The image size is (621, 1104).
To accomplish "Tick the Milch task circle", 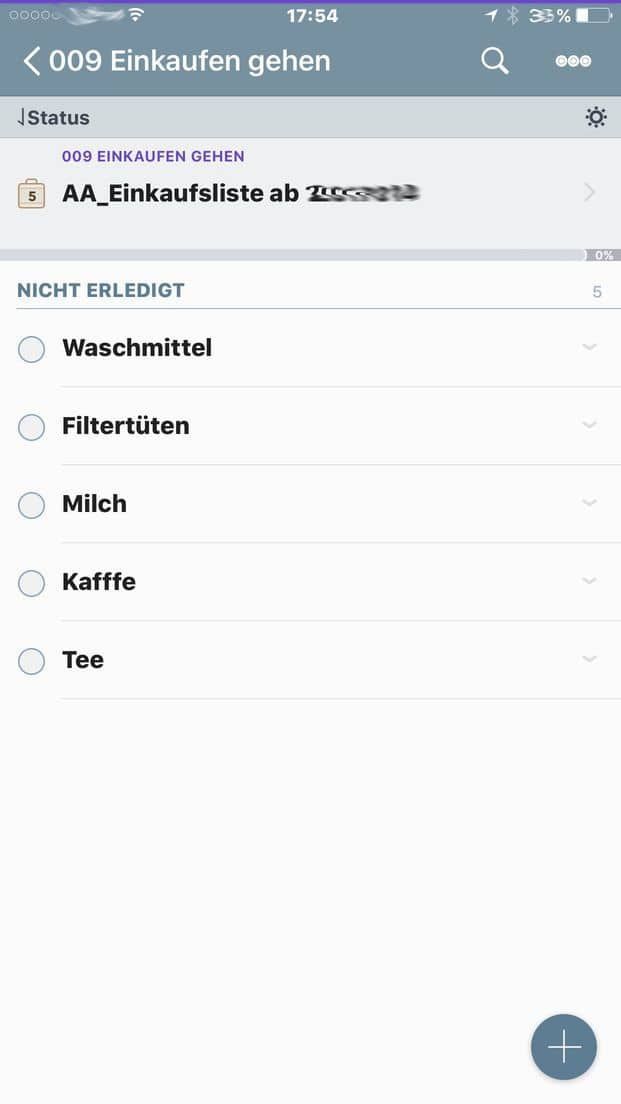I will 32,505.
